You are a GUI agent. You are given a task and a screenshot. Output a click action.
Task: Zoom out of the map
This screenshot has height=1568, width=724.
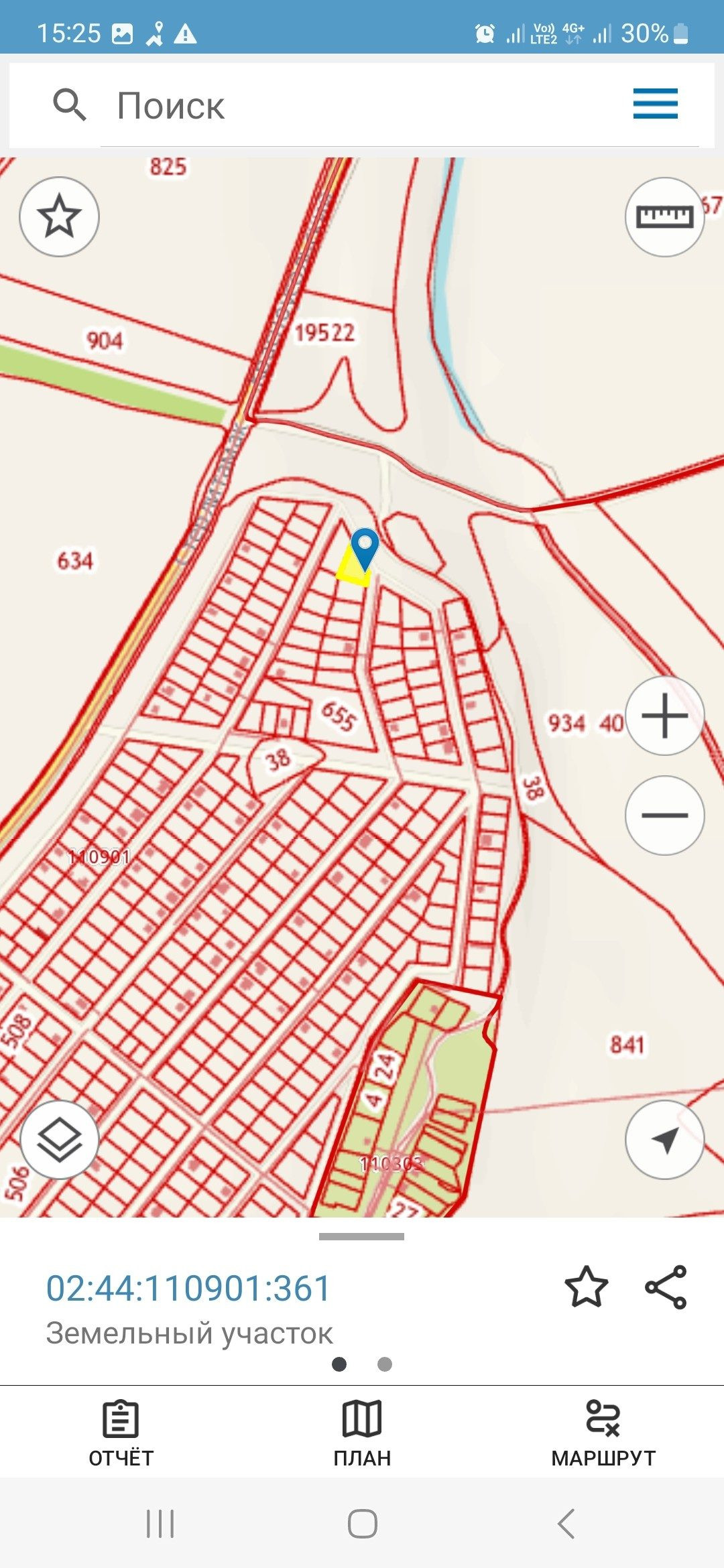click(664, 815)
